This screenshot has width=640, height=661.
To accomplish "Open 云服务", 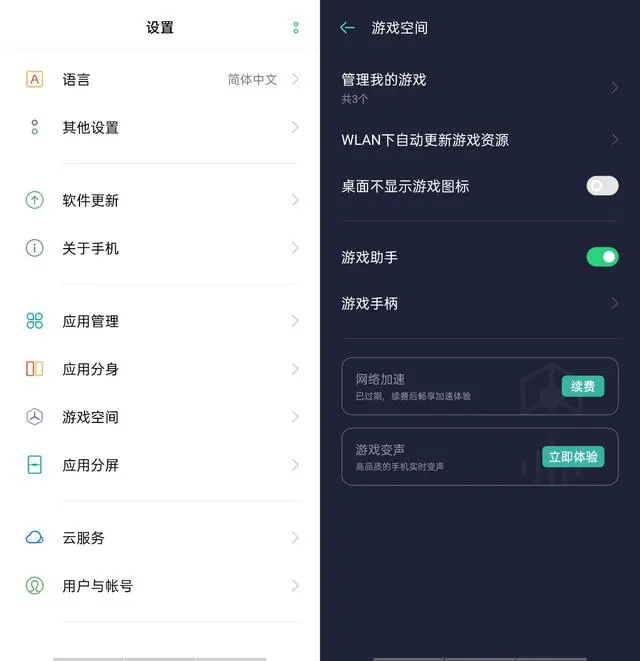I will (160, 538).
